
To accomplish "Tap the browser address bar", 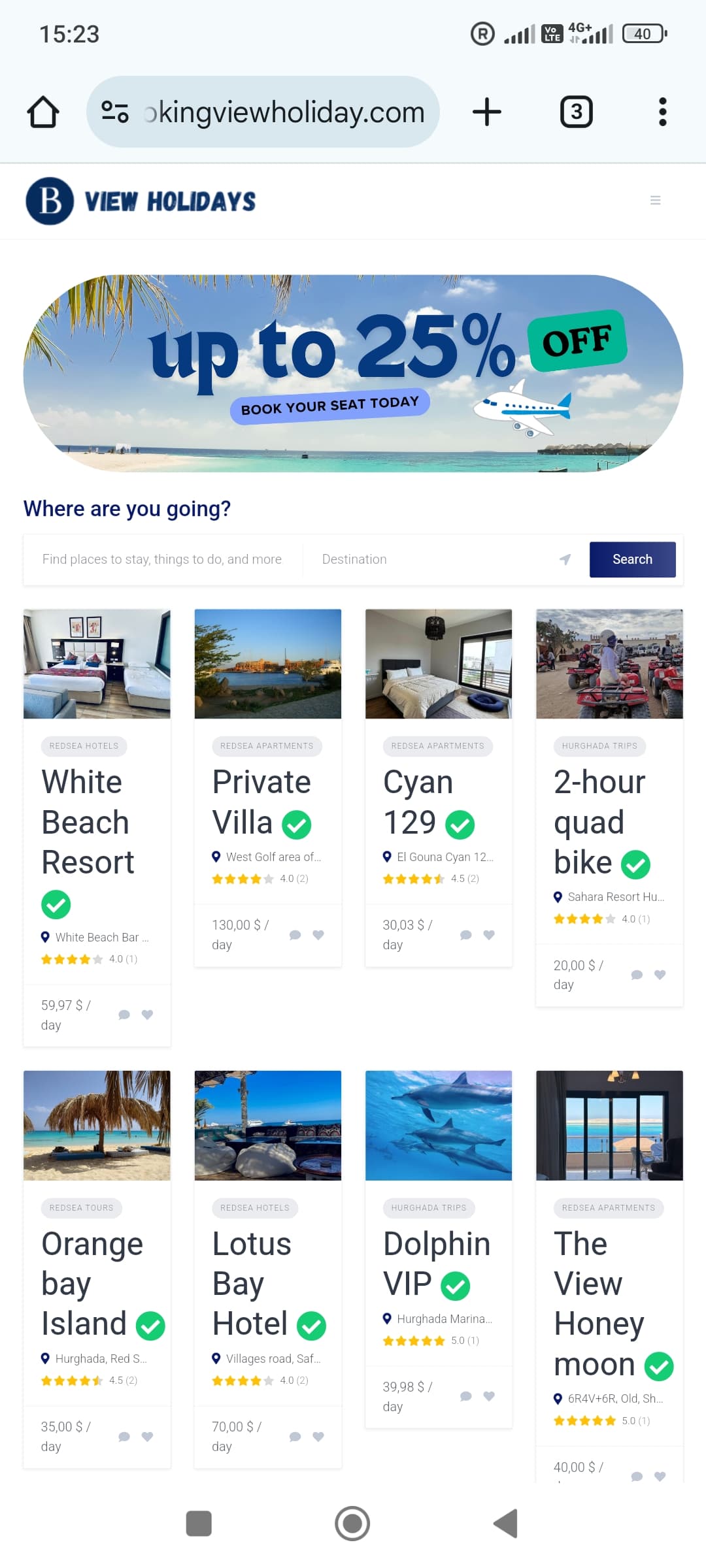I will 263,112.
